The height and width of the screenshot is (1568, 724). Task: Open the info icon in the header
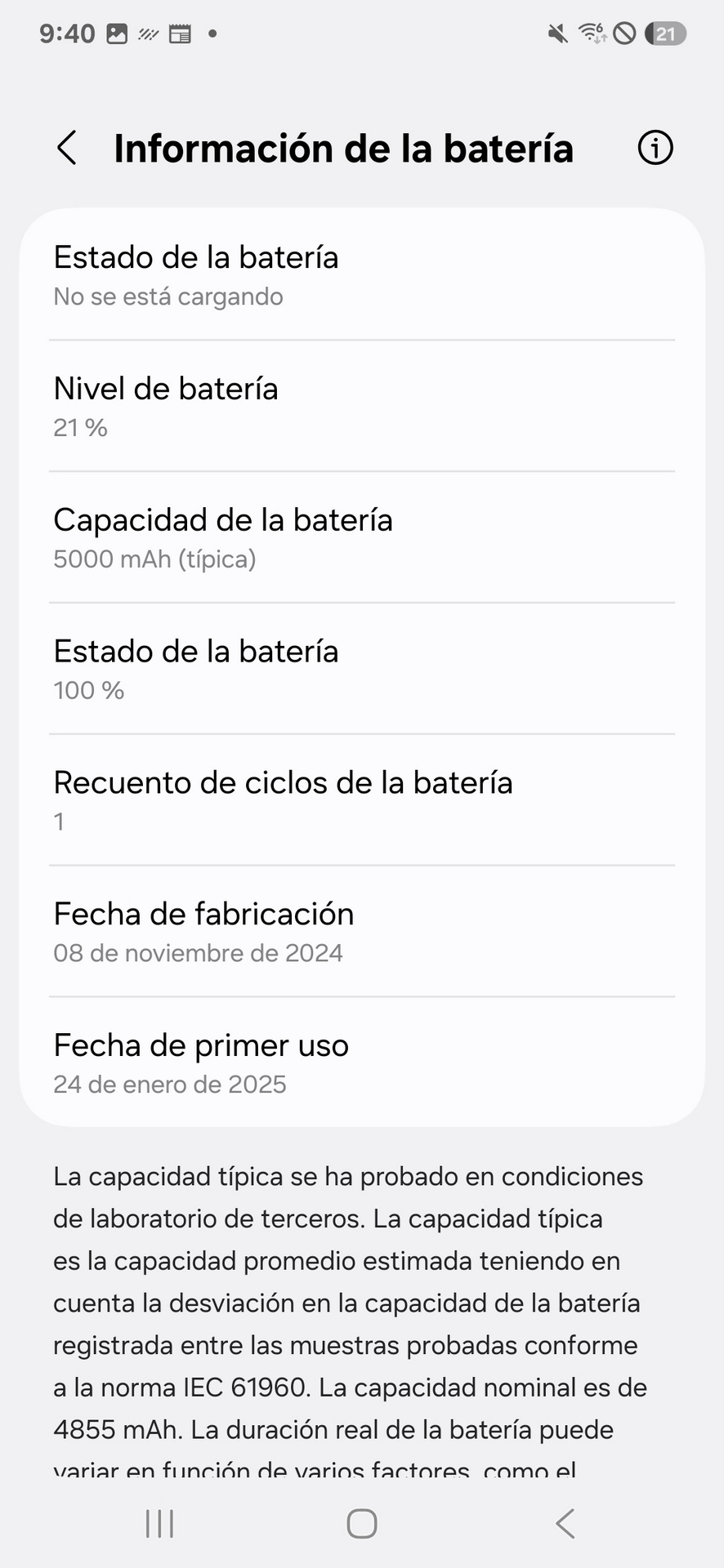(655, 148)
